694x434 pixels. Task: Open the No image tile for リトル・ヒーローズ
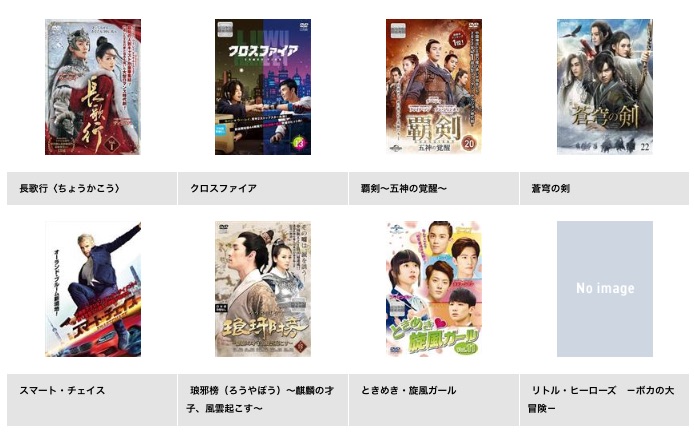[604, 289]
